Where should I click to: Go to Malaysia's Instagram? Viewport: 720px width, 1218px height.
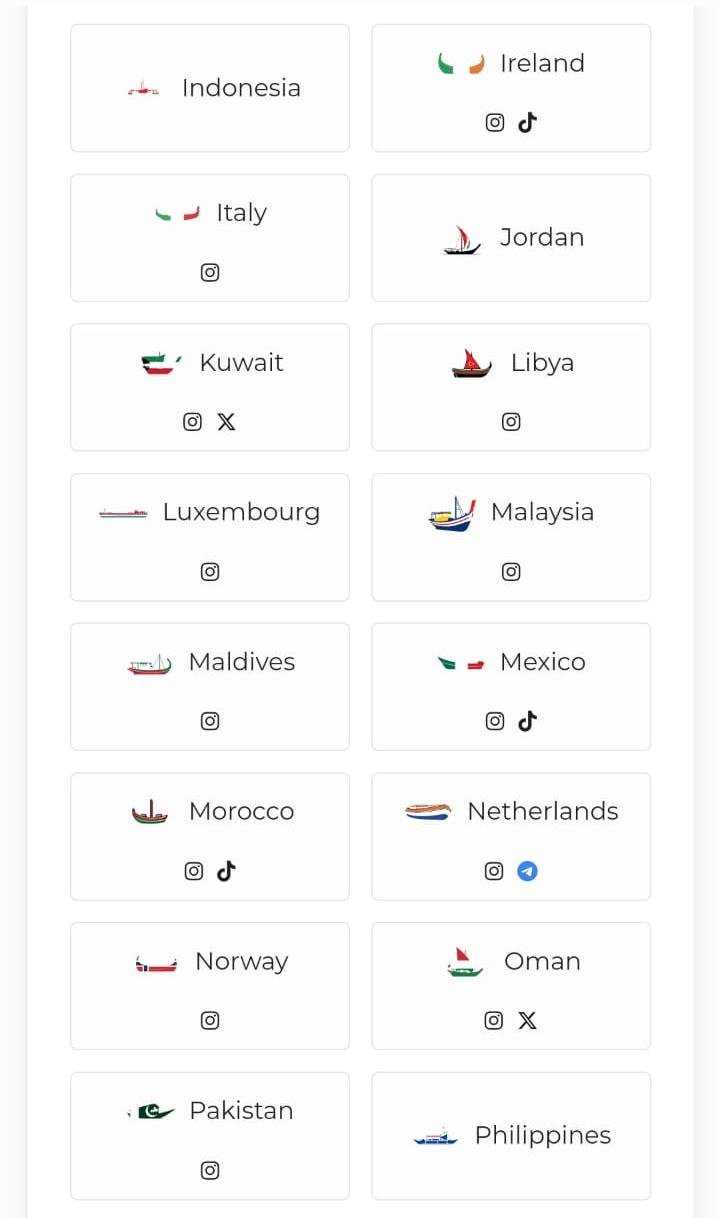[511, 572]
